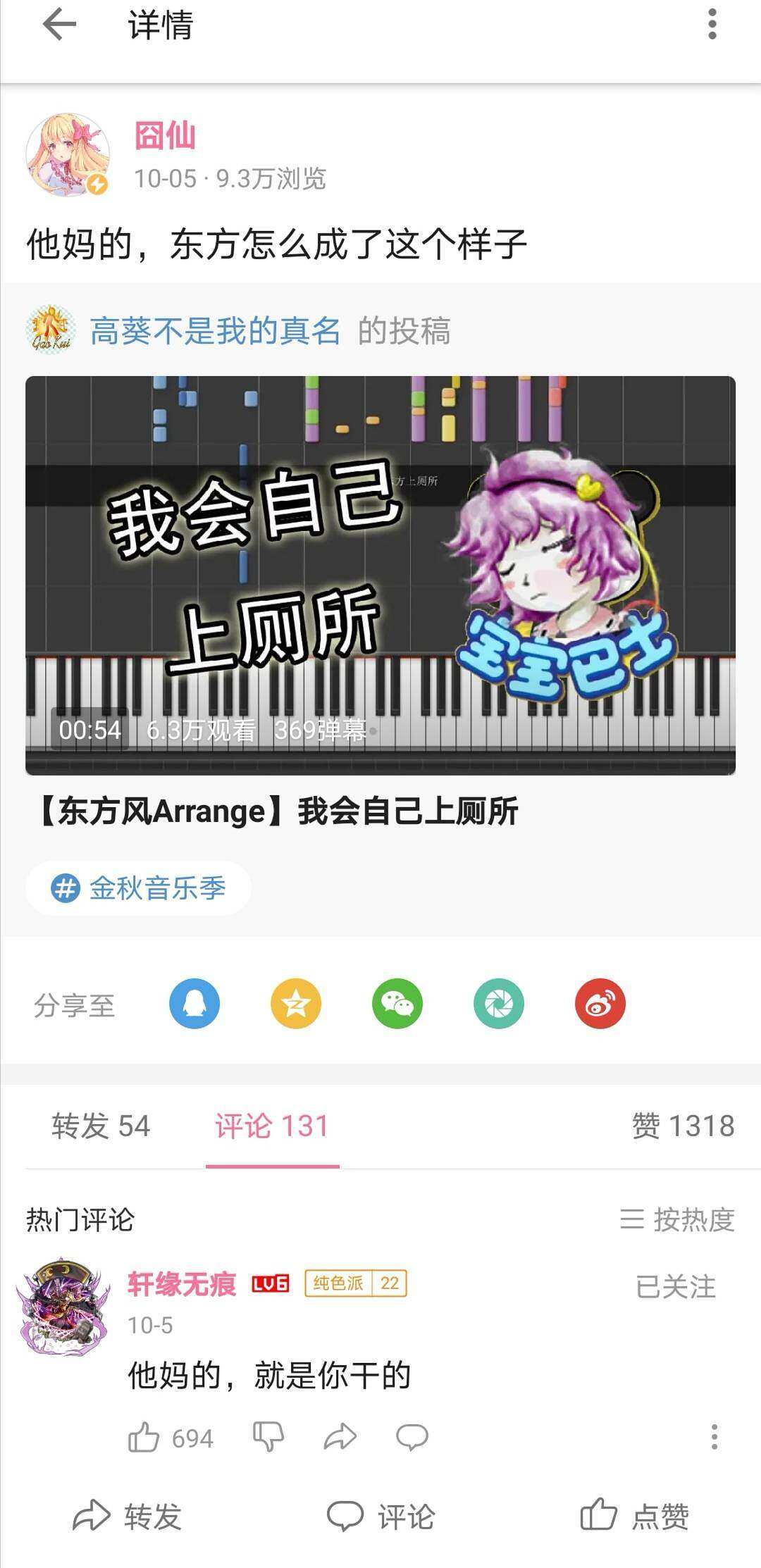Play the 我会自己上厕所 video
Image resolution: width=761 pixels, height=1568 pixels.
pyautogui.click(x=380, y=575)
